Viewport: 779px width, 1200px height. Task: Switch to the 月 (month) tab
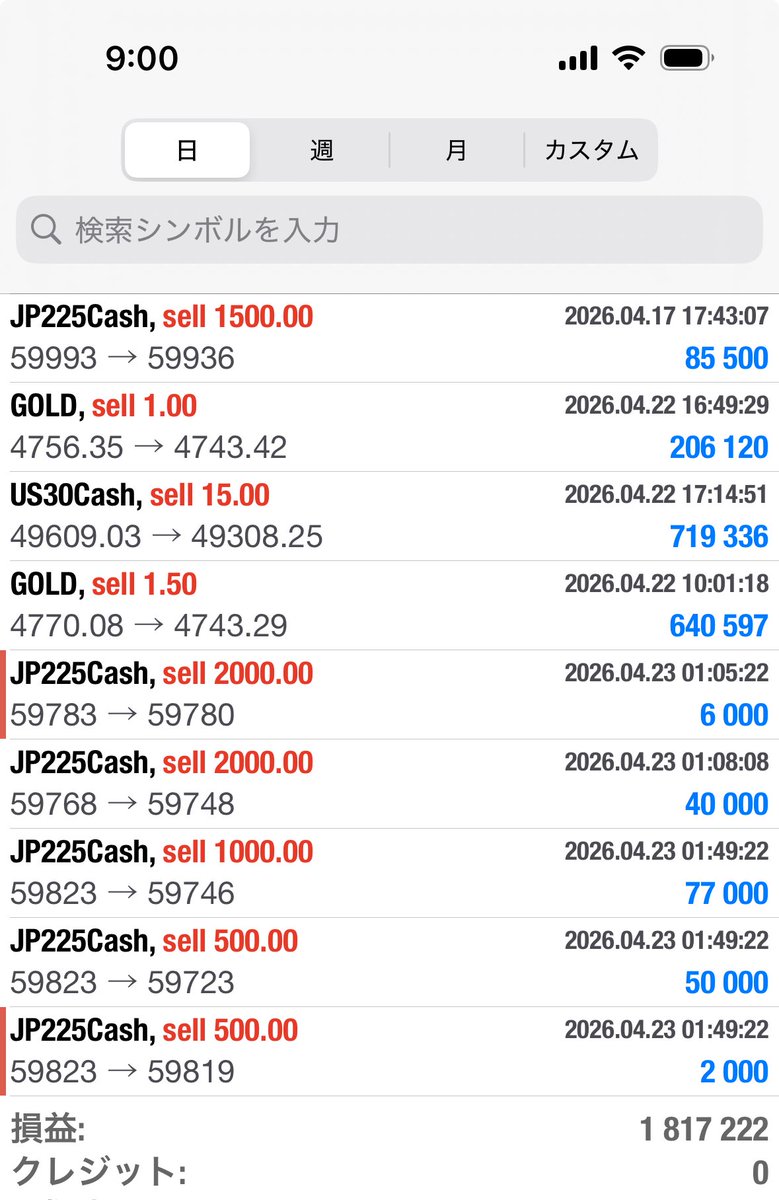pos(456,151)
